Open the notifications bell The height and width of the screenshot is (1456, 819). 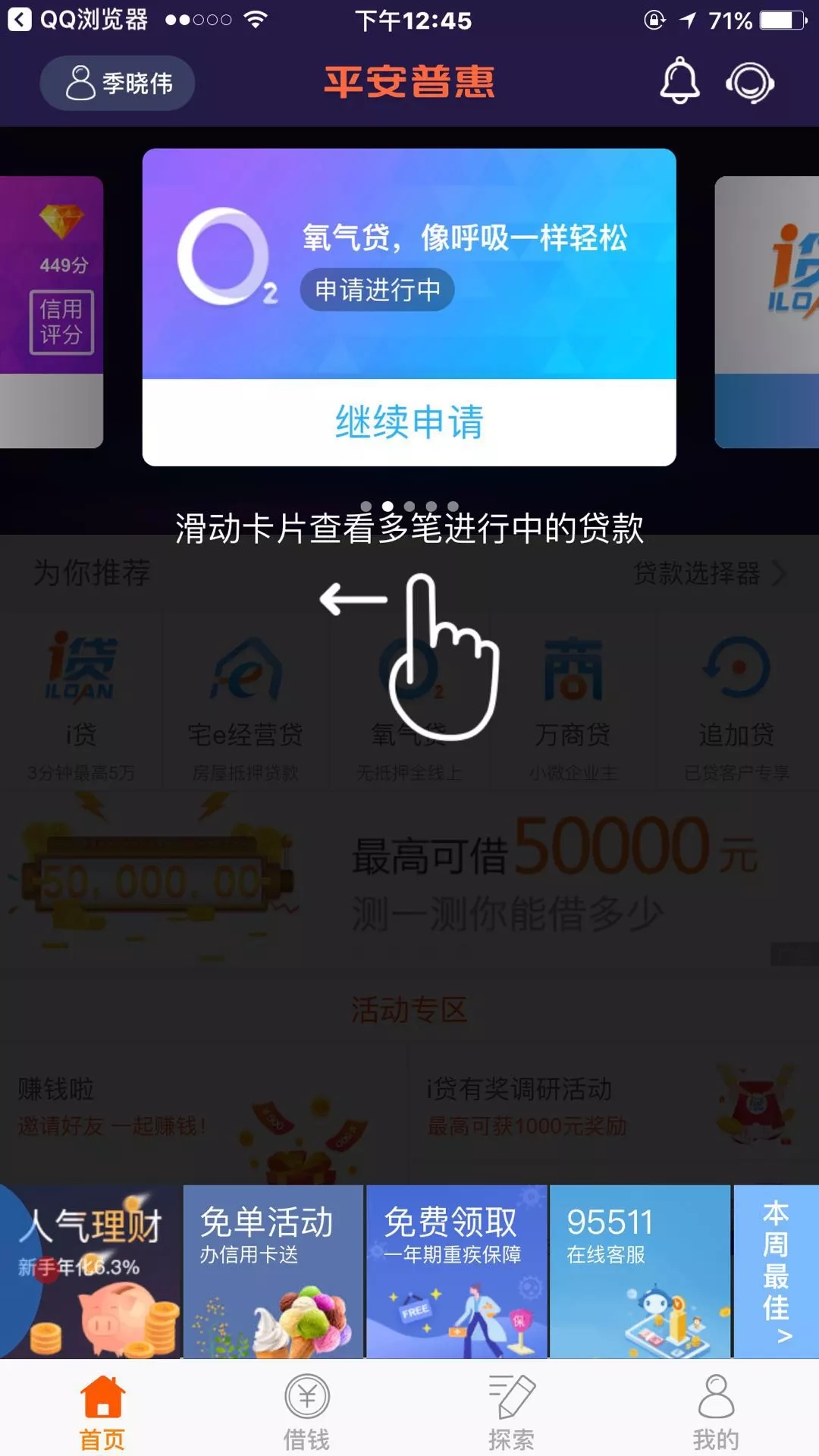(x=679, y=81)
